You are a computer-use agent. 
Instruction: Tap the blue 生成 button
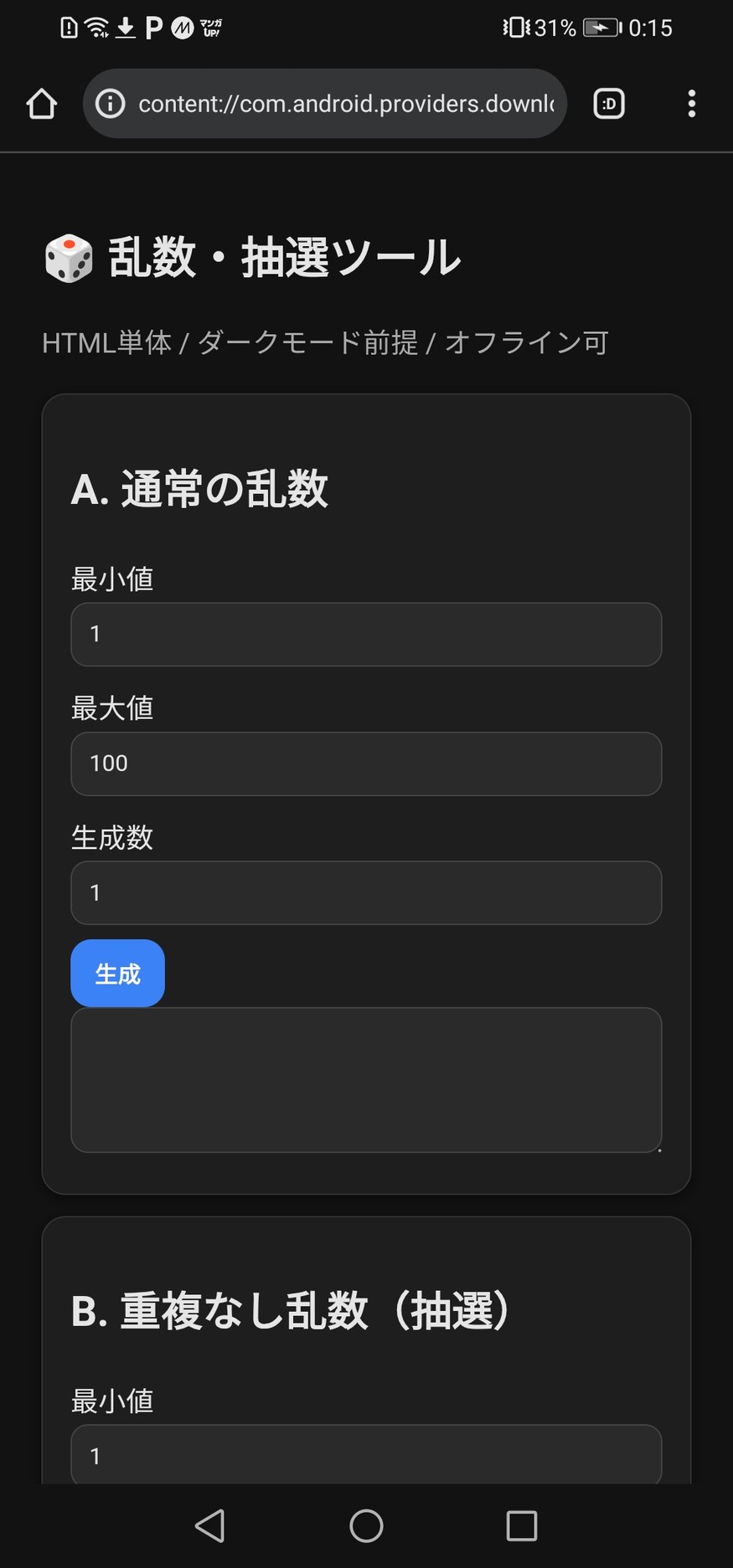(117, 973)
